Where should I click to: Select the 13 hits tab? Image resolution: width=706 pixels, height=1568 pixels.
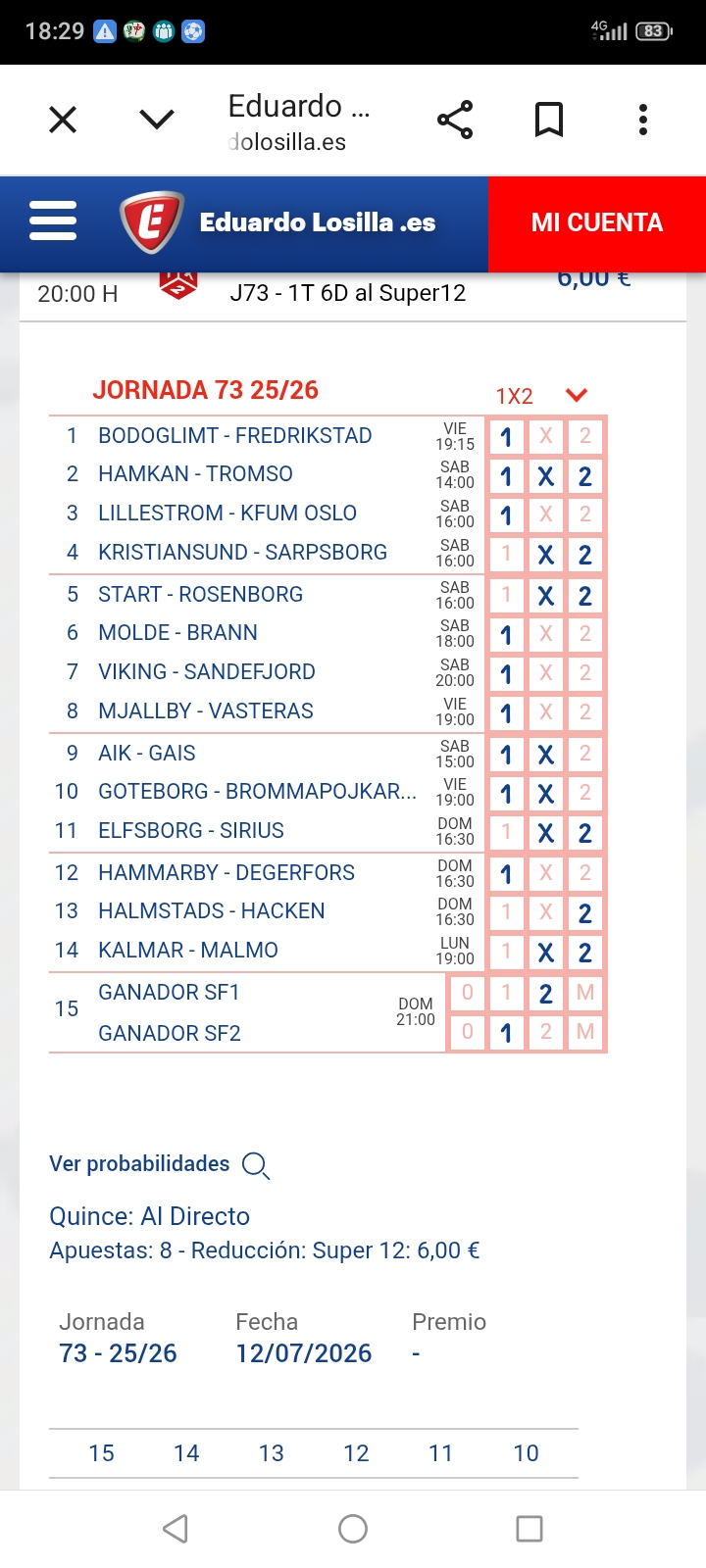(272, 1453)
